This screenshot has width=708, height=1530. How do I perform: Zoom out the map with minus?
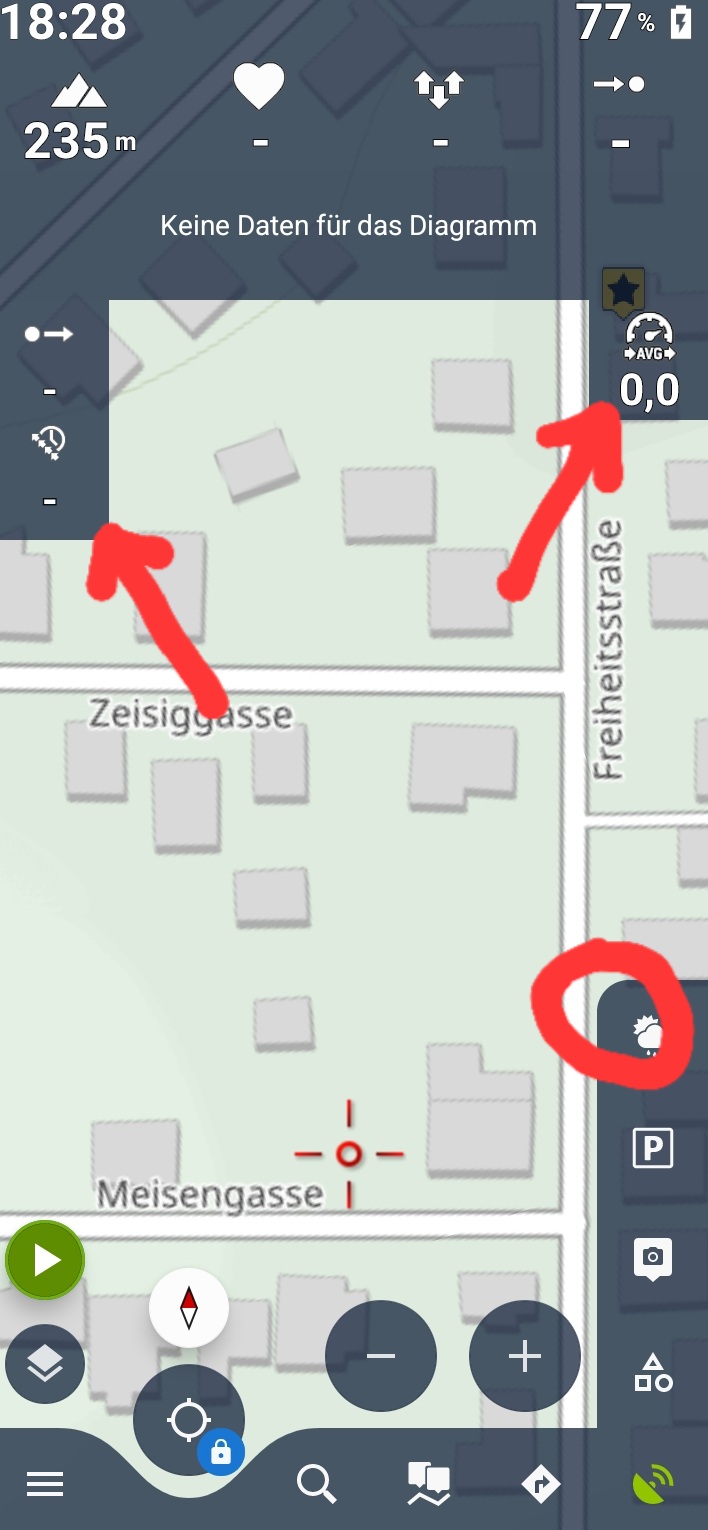(x=381, y=1357)
